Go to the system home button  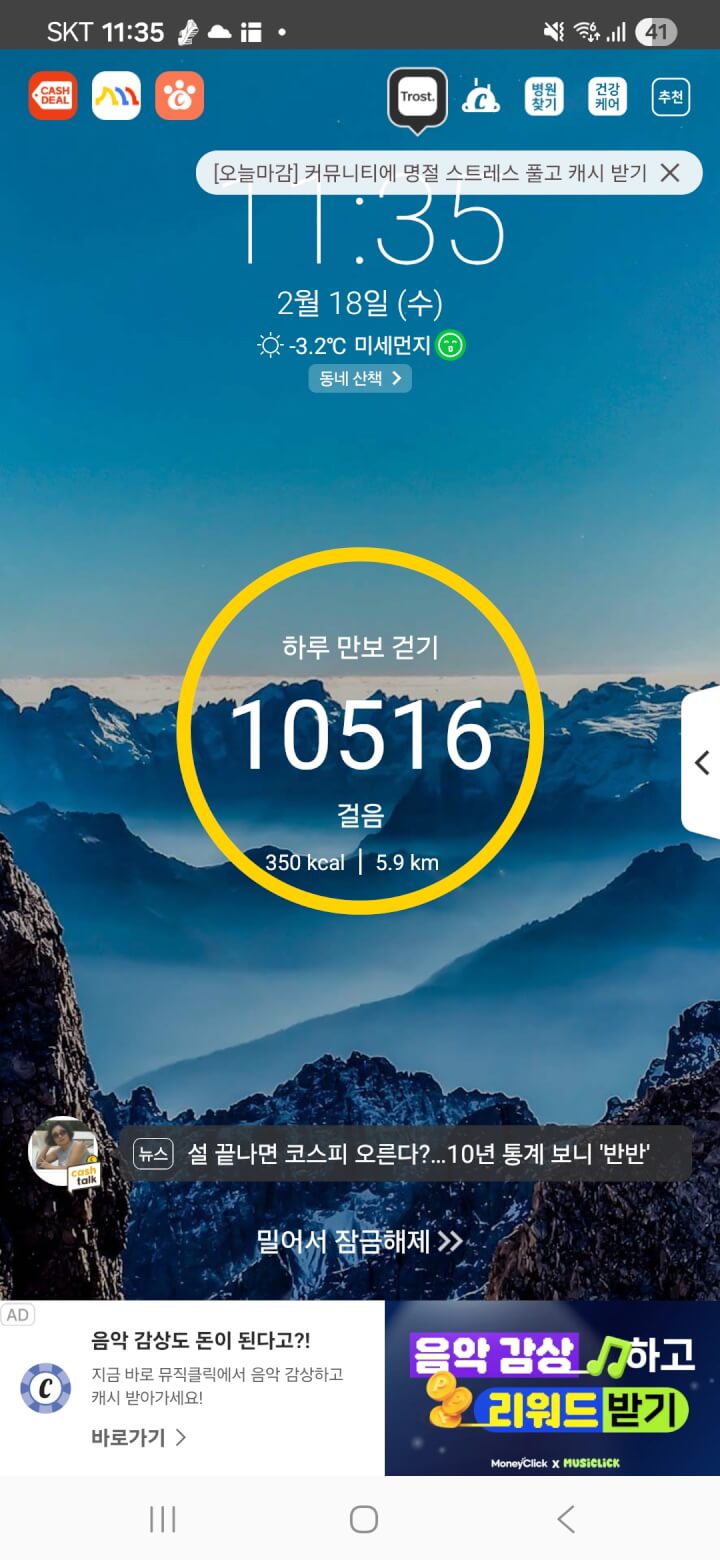click(x=363, y=1520)
